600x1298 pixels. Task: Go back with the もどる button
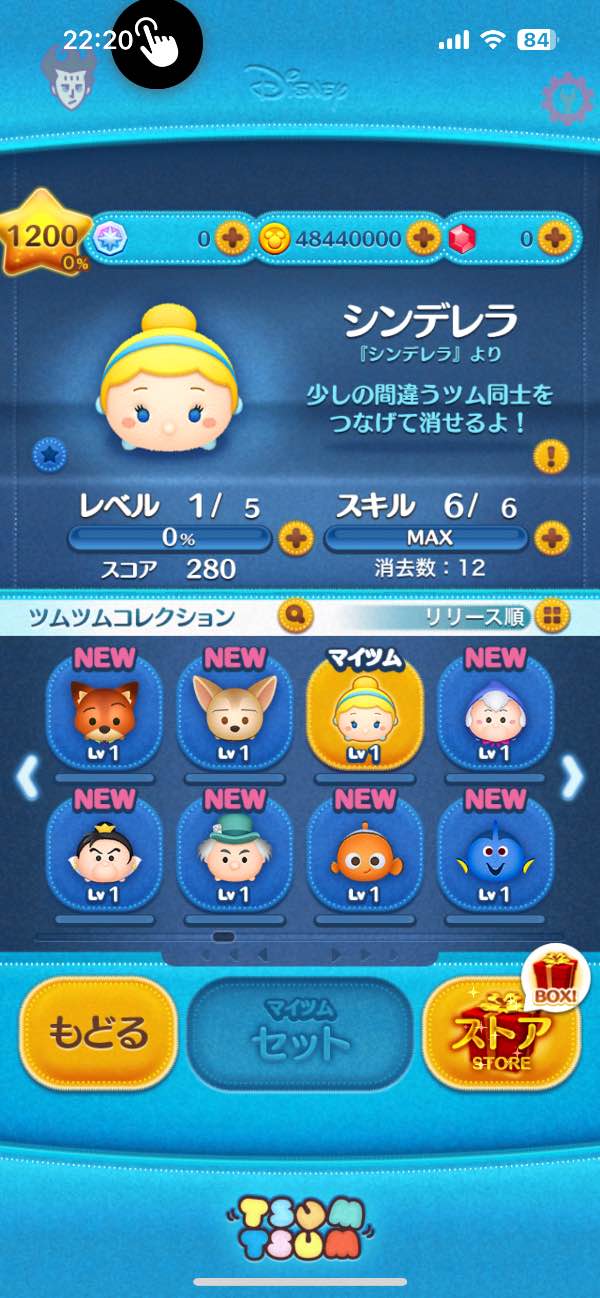(x=98, y=1030)
